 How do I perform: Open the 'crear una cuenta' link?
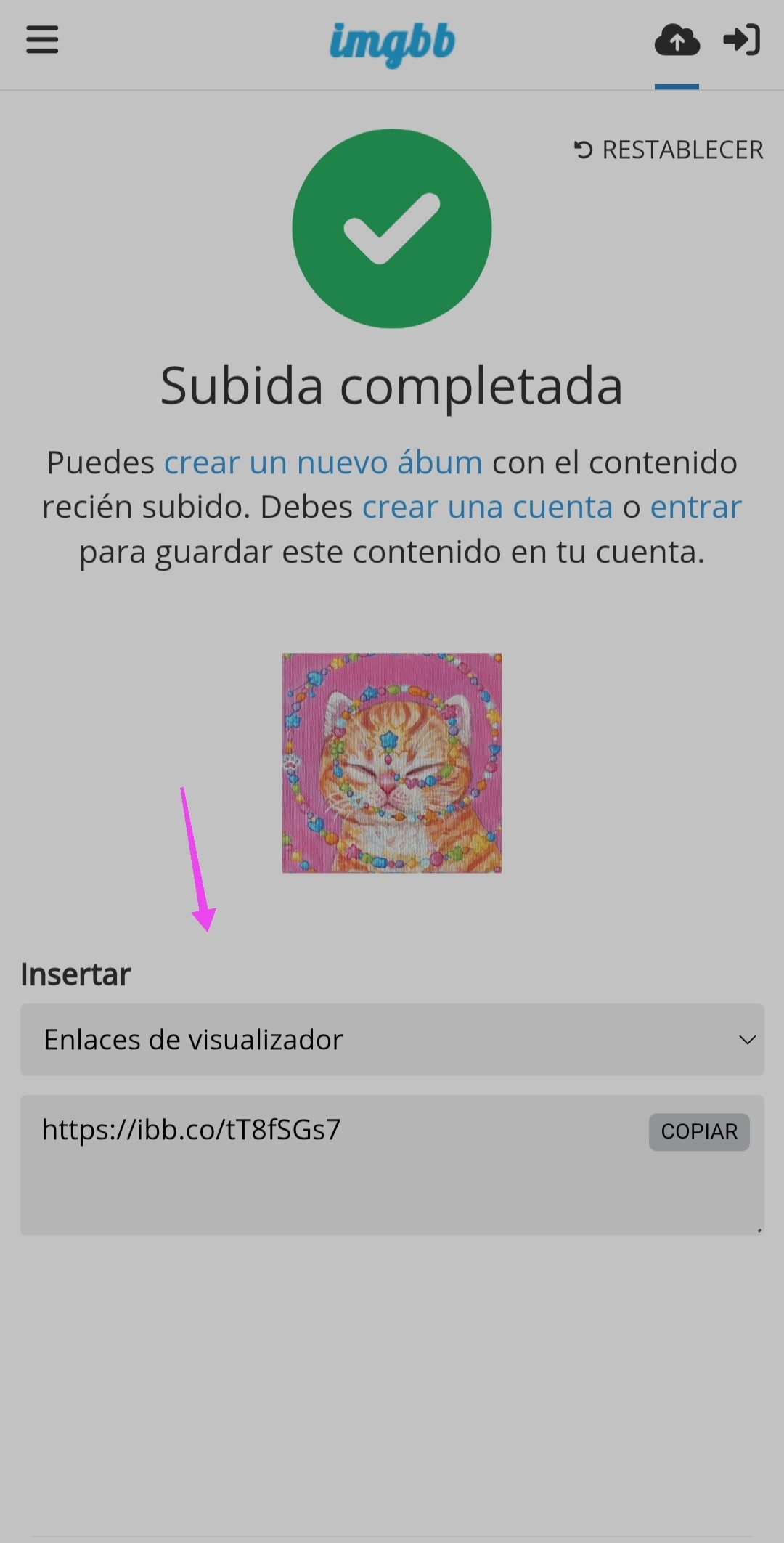[487, 507]
